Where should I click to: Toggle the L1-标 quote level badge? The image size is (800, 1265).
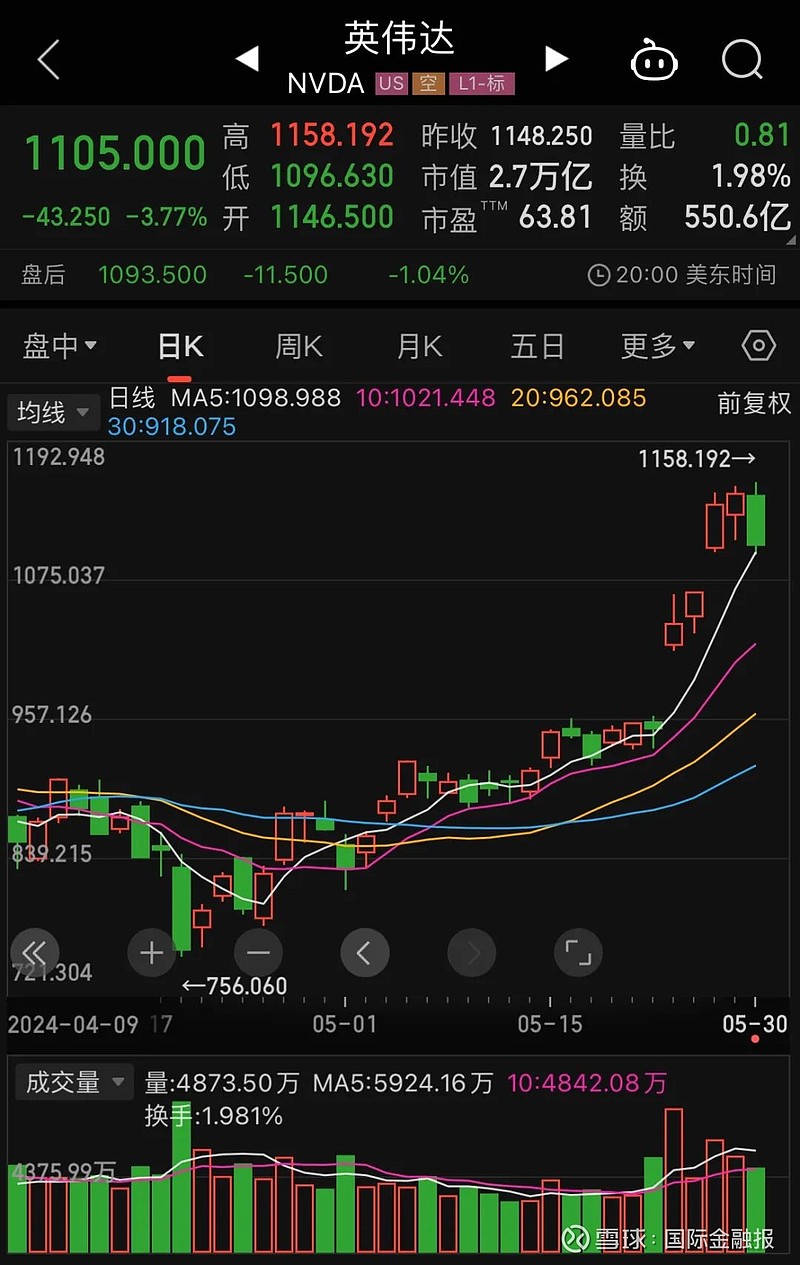(481, 84)
